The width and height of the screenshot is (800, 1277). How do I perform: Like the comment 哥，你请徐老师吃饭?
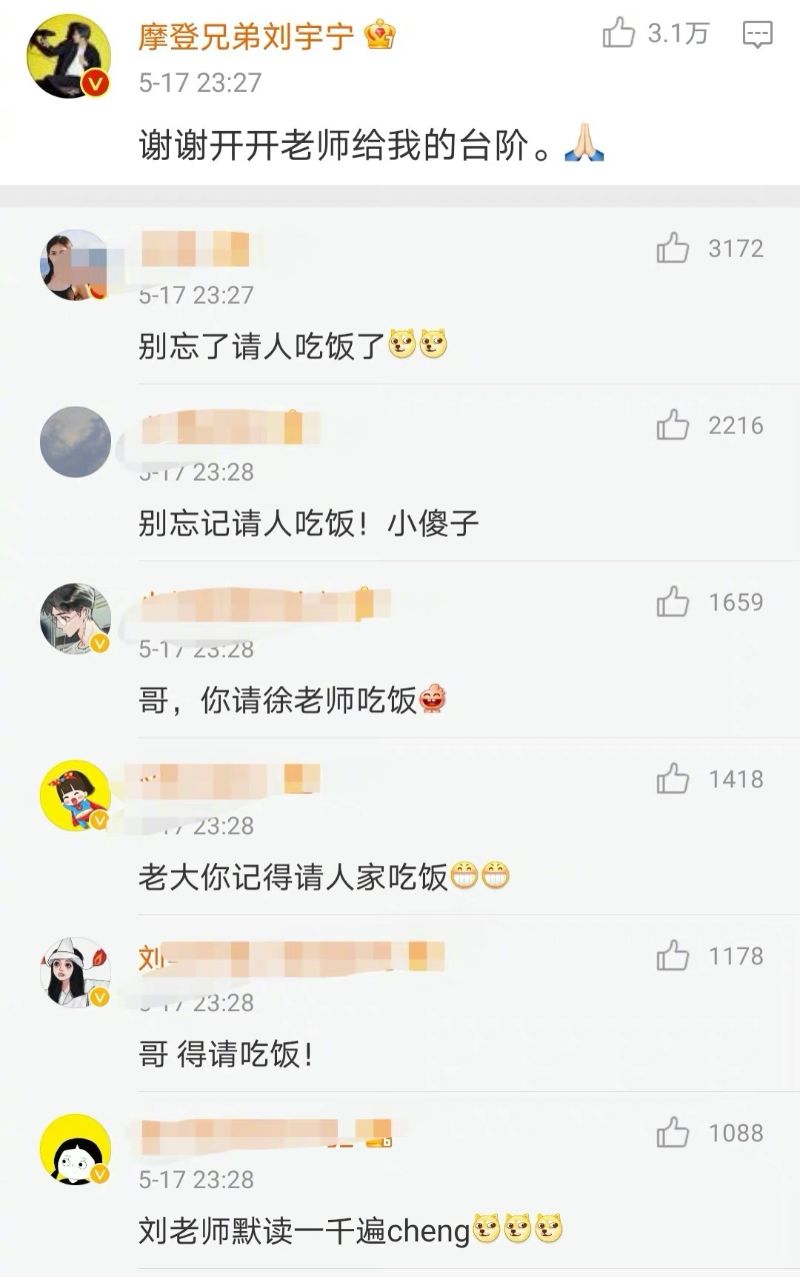point(673,603)
